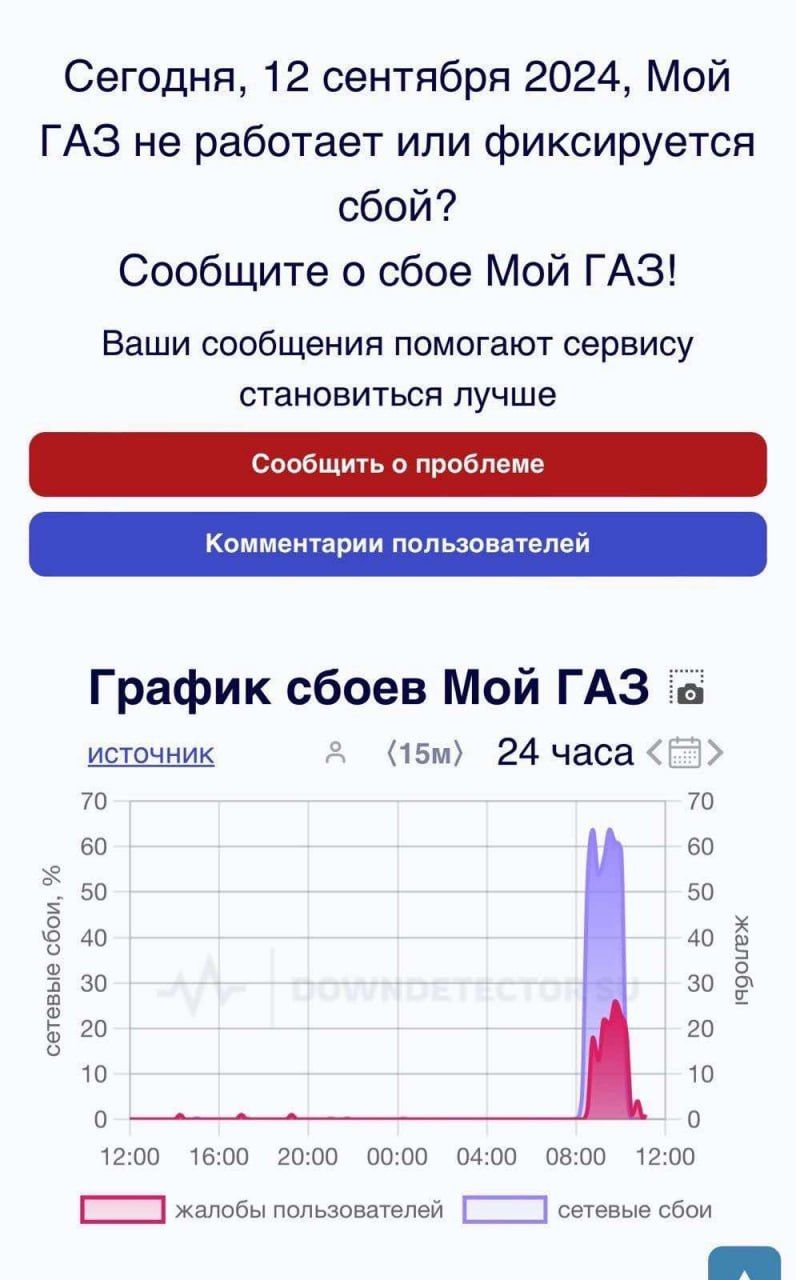The width and height of the screenshot is (796, 1280).
Task: Toggle жалобы пользователей series in legend
Action: tap(262, 1210)
